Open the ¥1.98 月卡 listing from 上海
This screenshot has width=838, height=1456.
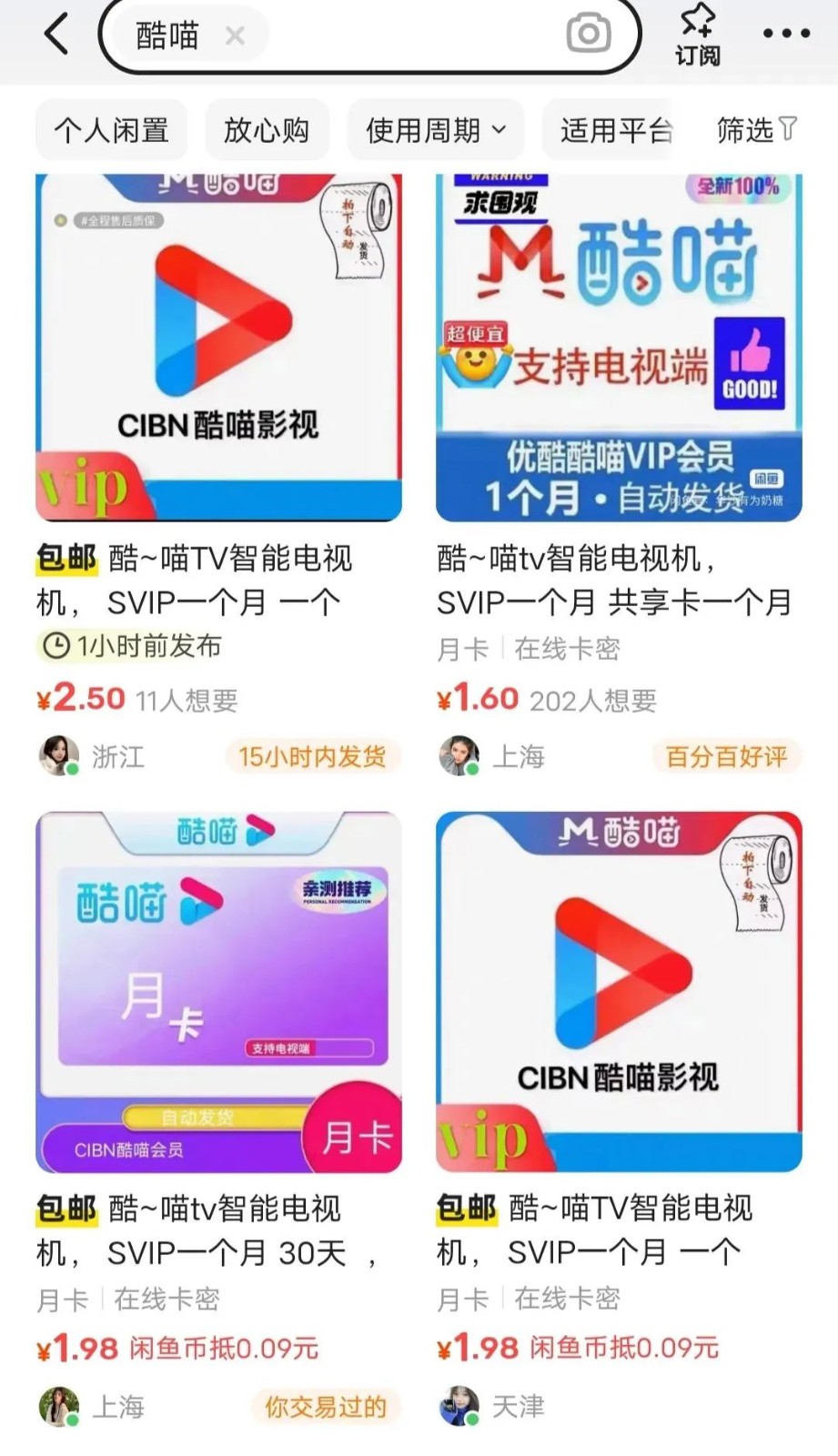tap(218, 992)
